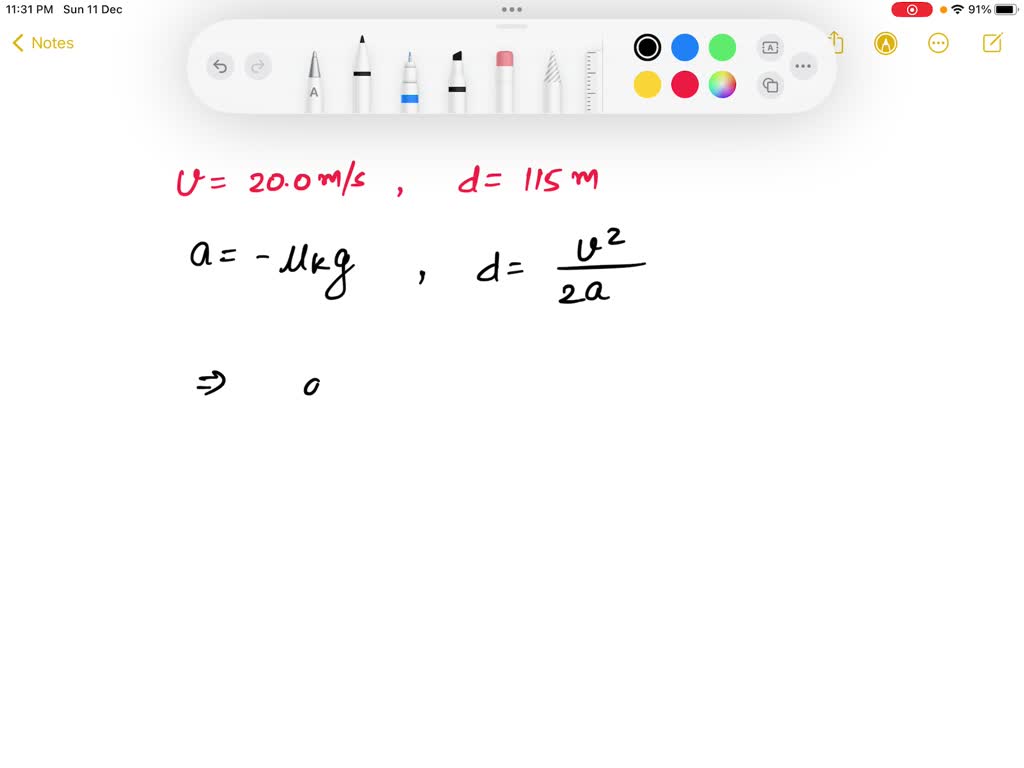Toggle the markup pen mode
The height and width of the screenshot is (768, 1024).
[885, 43]
